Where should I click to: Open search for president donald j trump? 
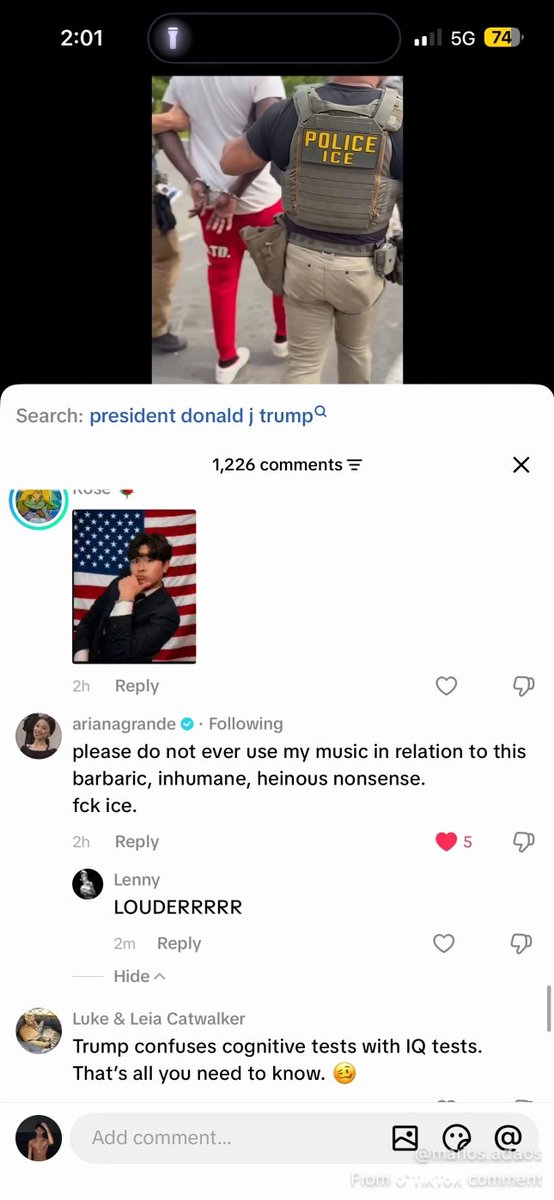pyautogui.click(x=208, y=415)
